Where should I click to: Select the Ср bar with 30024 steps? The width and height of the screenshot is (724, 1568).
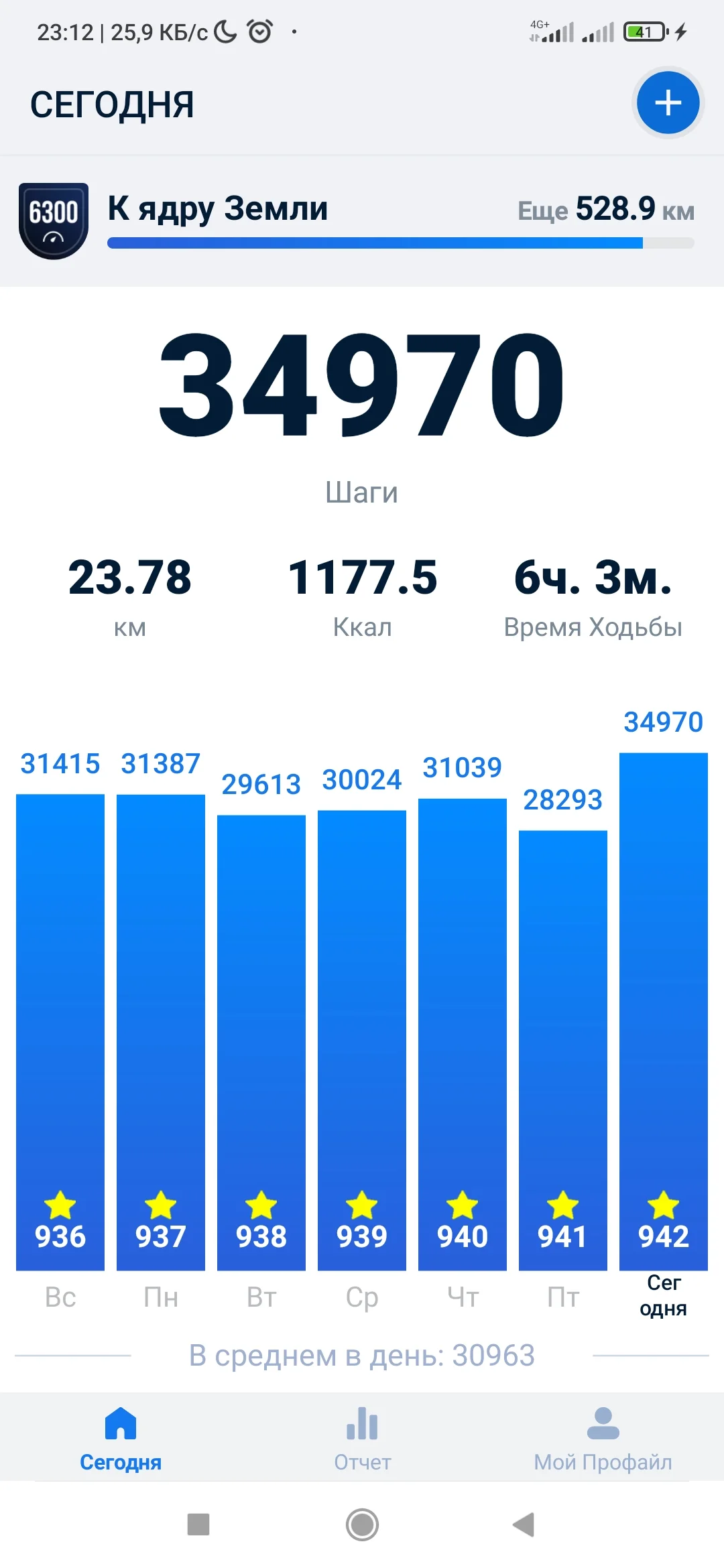click(362, 1039)
